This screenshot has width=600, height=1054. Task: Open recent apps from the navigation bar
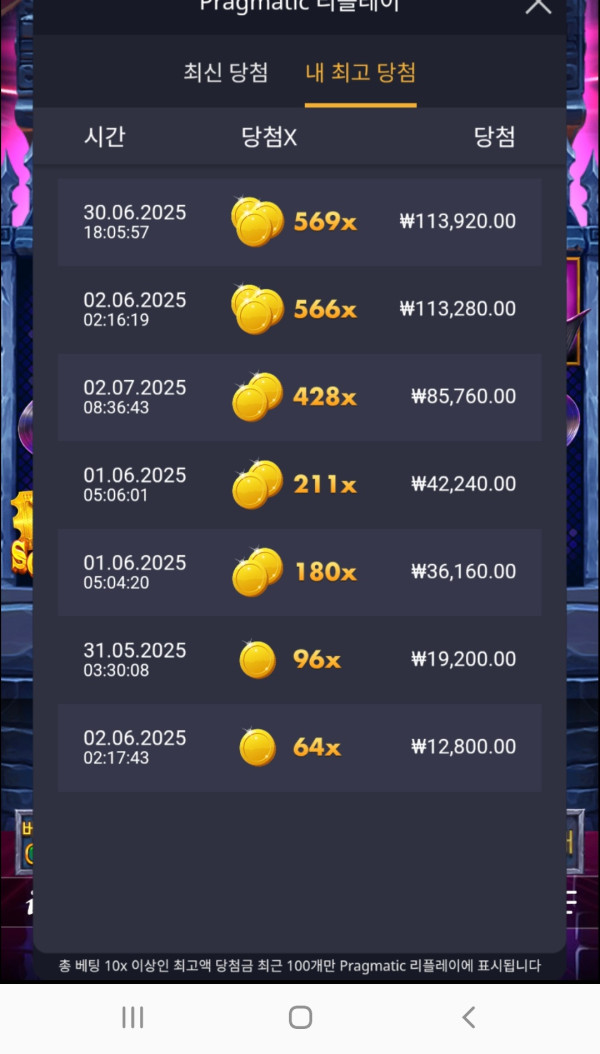pyautogui.click(x=132, y=1018)
